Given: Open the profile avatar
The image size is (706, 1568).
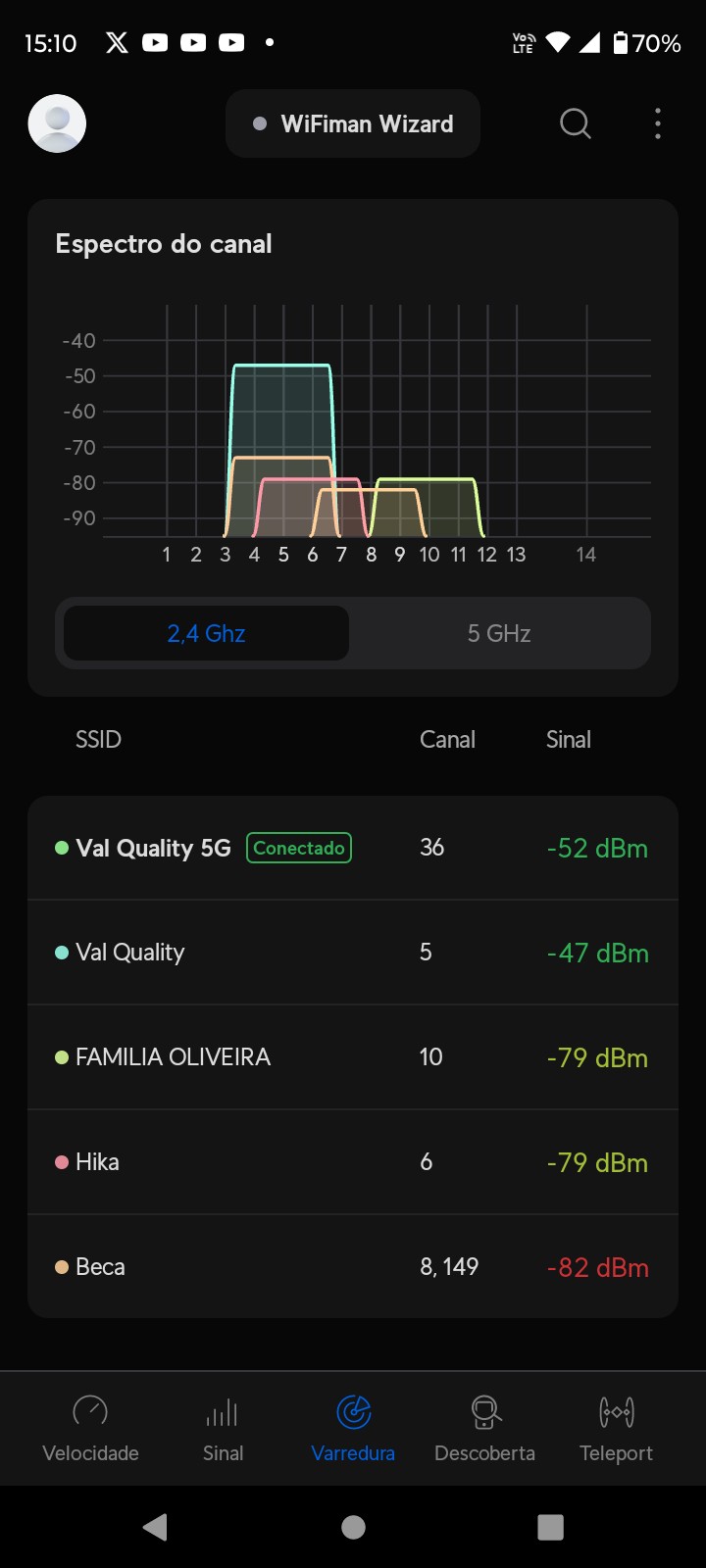Looking at the screenshot, I should click(57, 123).
